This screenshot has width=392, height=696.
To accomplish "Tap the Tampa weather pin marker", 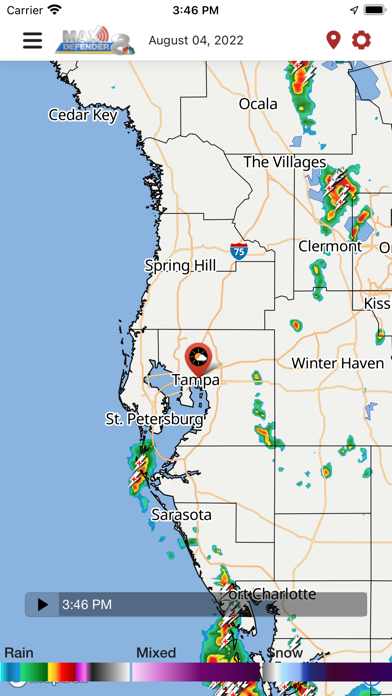I will [198, 358].
